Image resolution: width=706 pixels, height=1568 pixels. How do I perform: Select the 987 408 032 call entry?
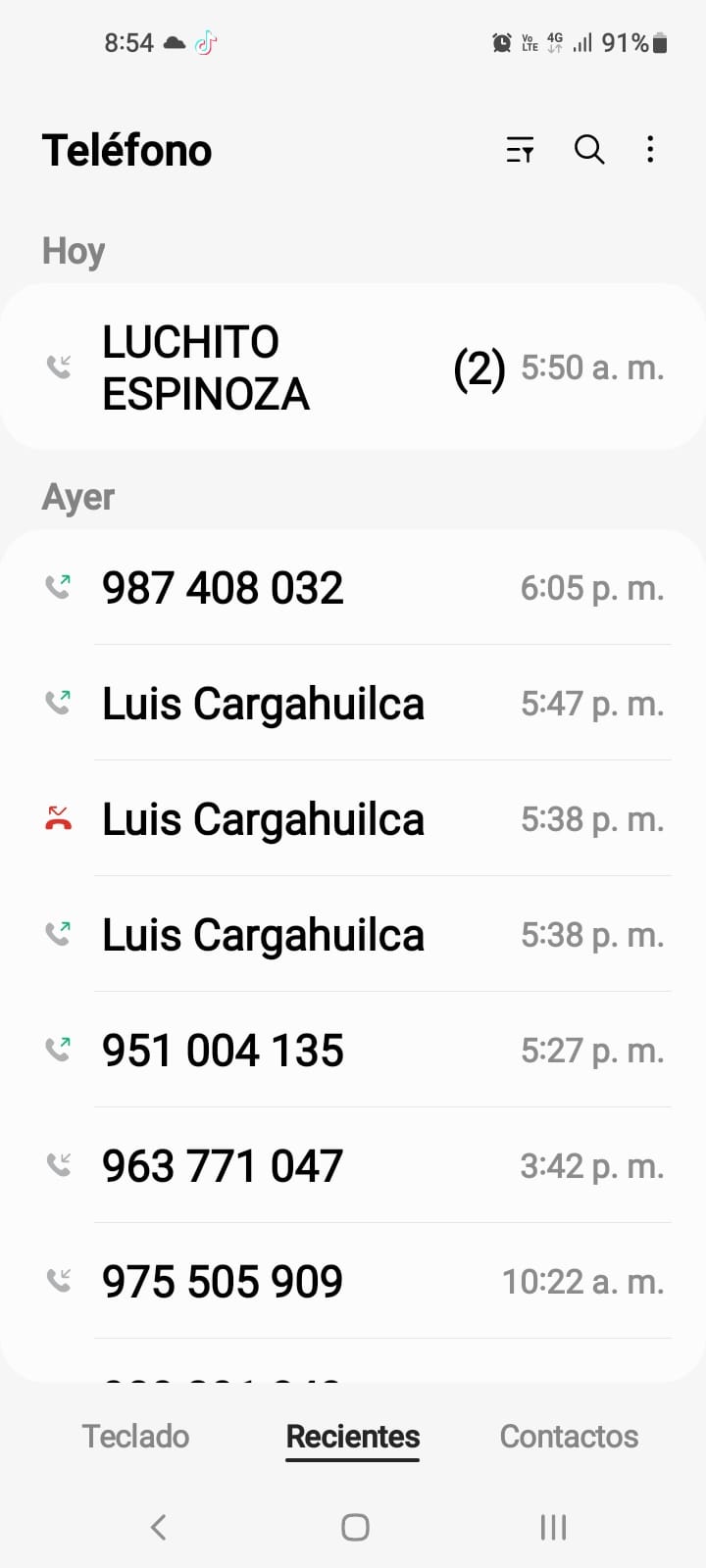click(353, 588)
